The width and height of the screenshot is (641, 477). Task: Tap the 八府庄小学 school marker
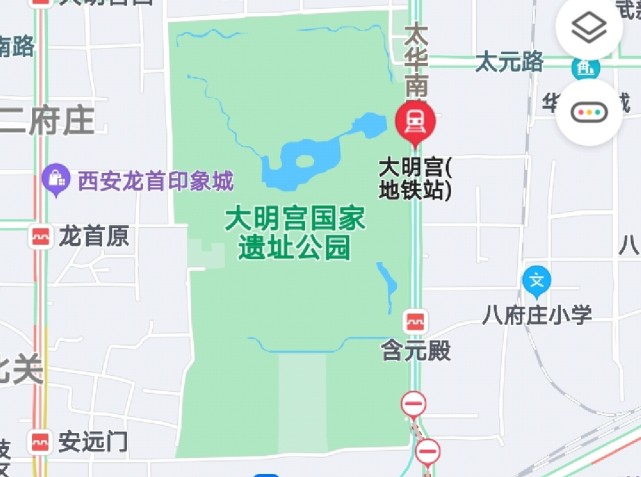[x=537, y=280]
